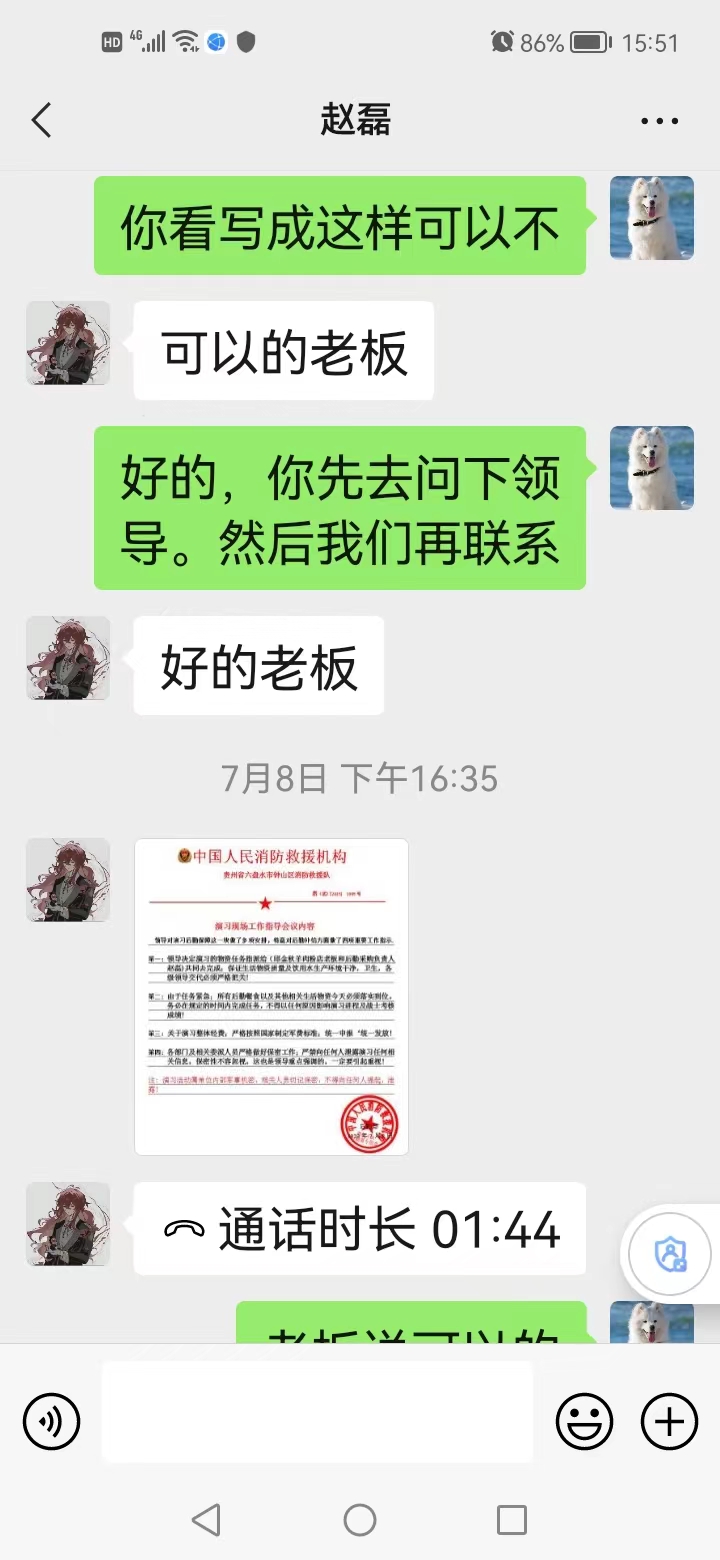
Task: Focus the message text field
Action: tap(317, 1412)
